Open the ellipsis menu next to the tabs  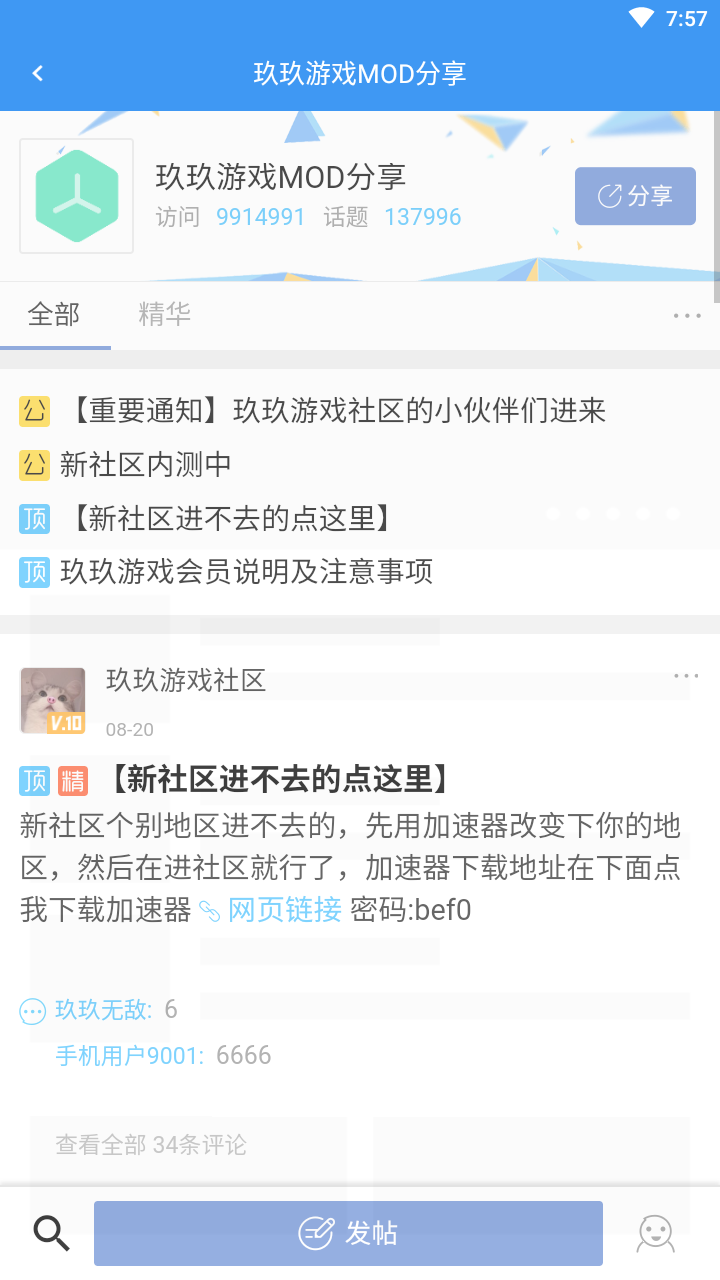pos(687,315)
